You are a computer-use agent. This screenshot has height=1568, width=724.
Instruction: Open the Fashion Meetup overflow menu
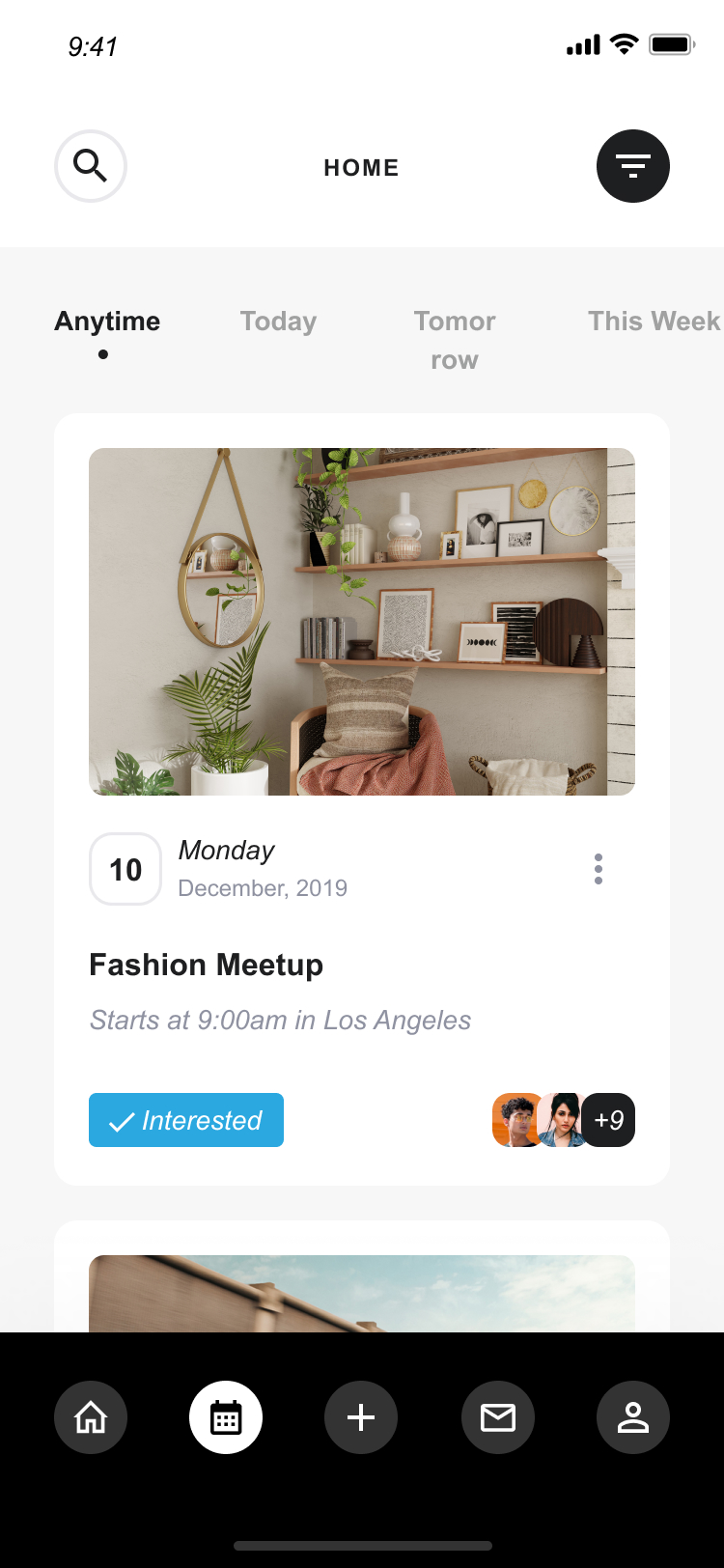(599, 869)
